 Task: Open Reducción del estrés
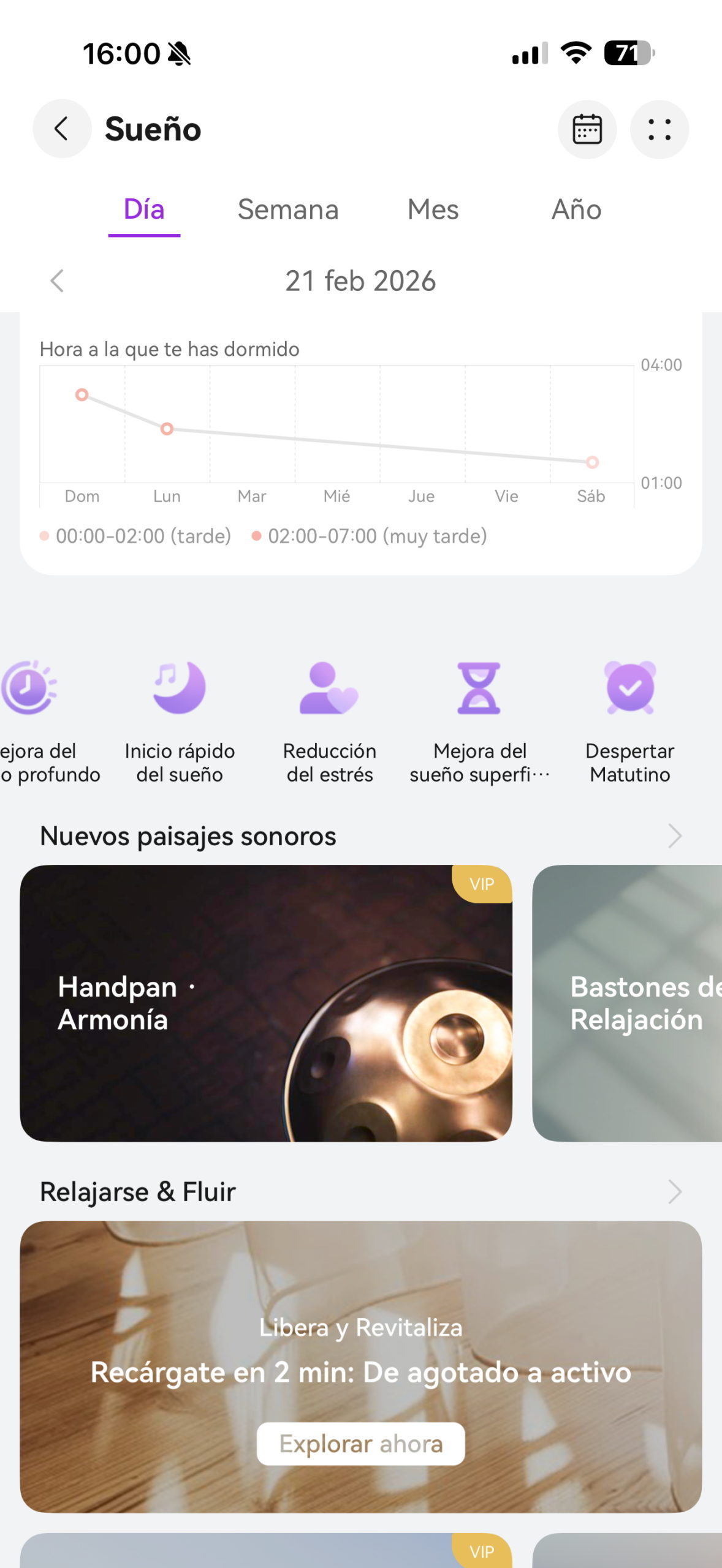tap(330, 720)
